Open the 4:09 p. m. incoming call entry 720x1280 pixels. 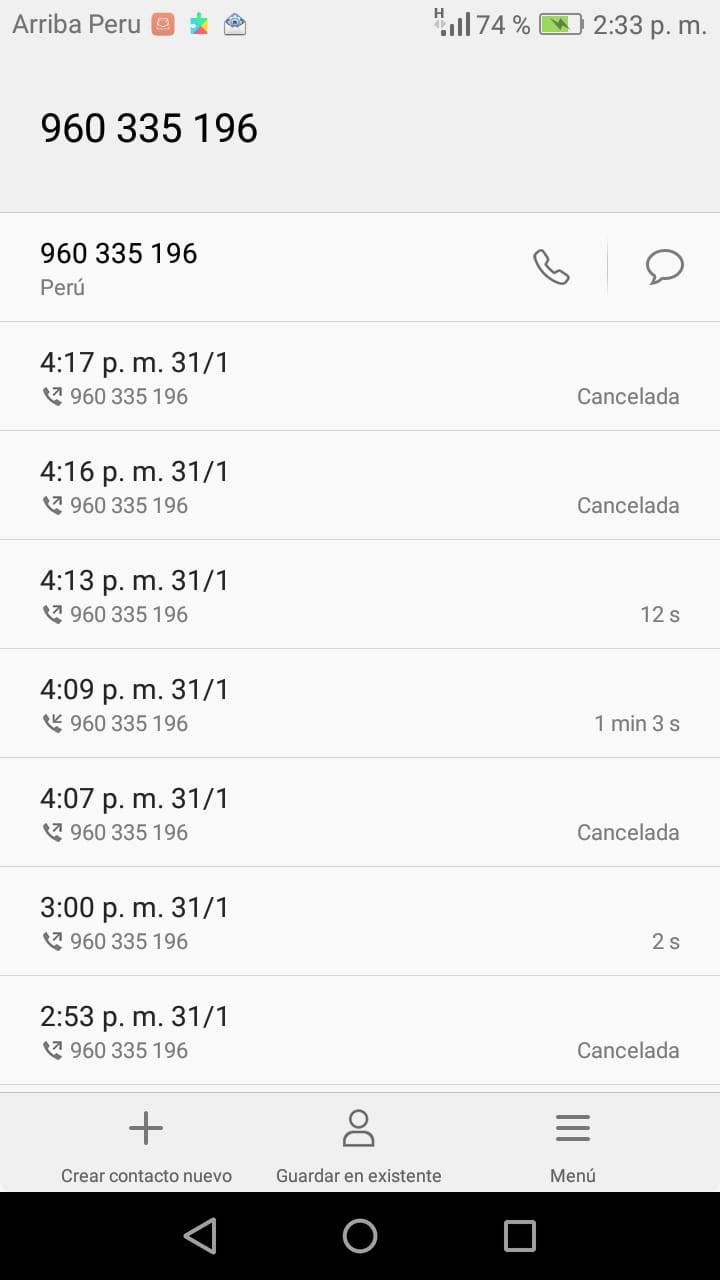360,704
